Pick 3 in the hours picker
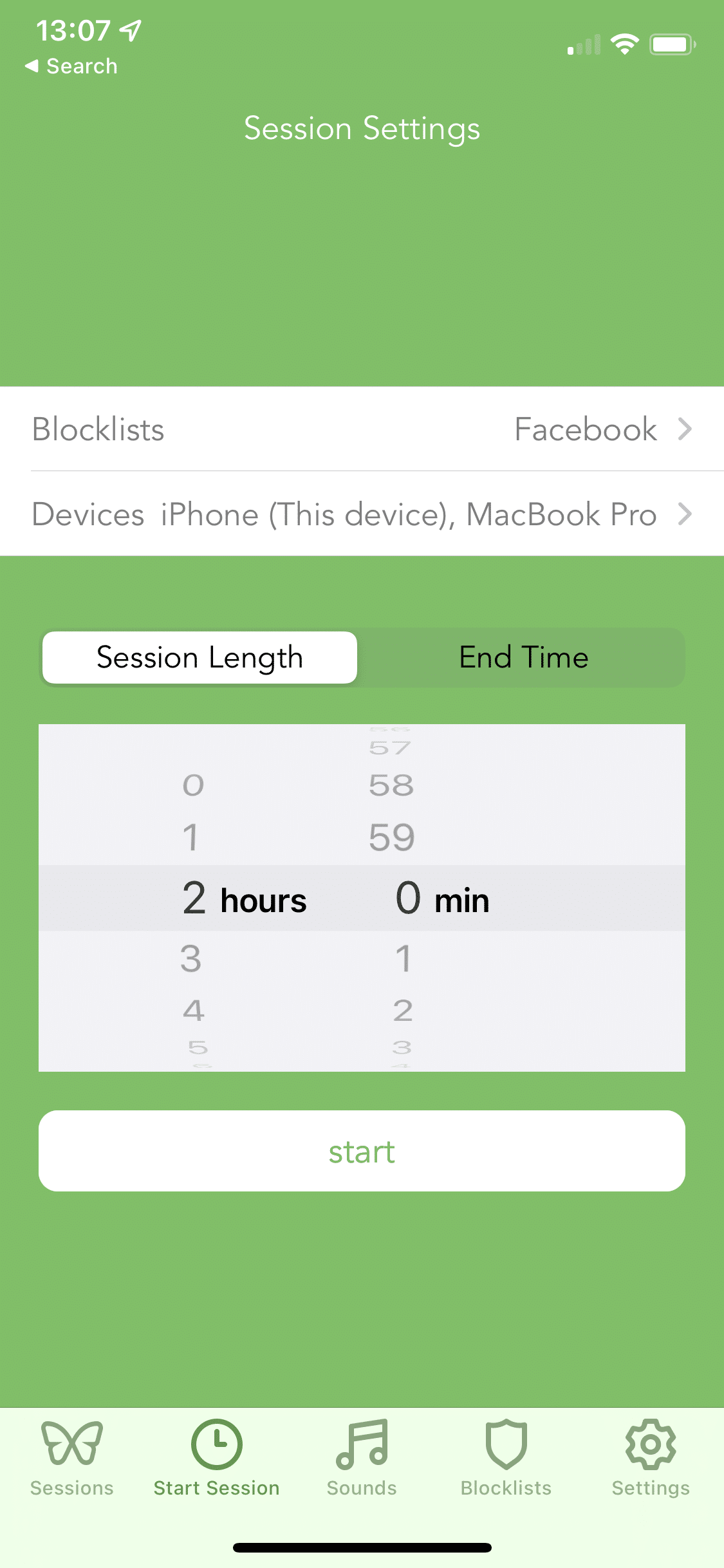 click(x=191, y=958)
